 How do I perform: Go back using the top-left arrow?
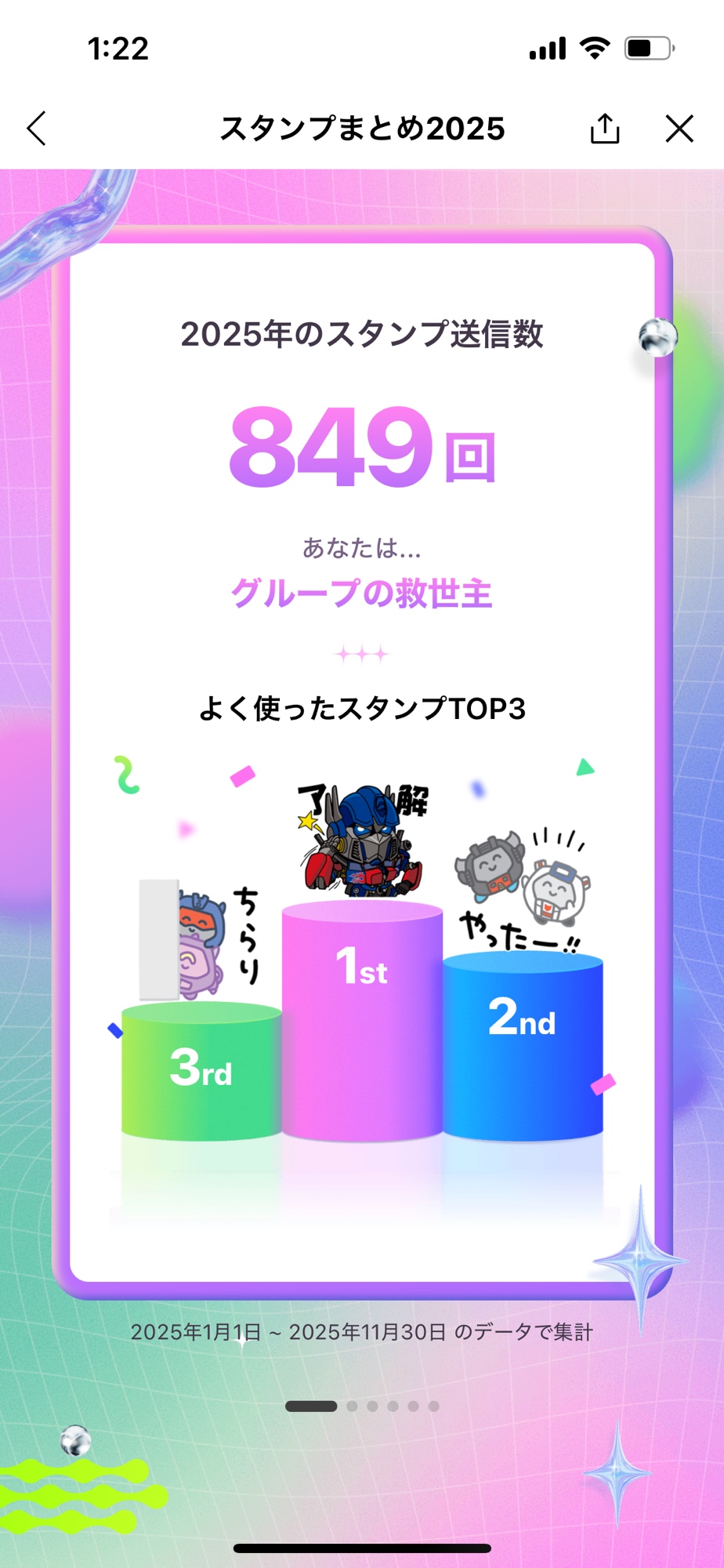click(37, 129)
